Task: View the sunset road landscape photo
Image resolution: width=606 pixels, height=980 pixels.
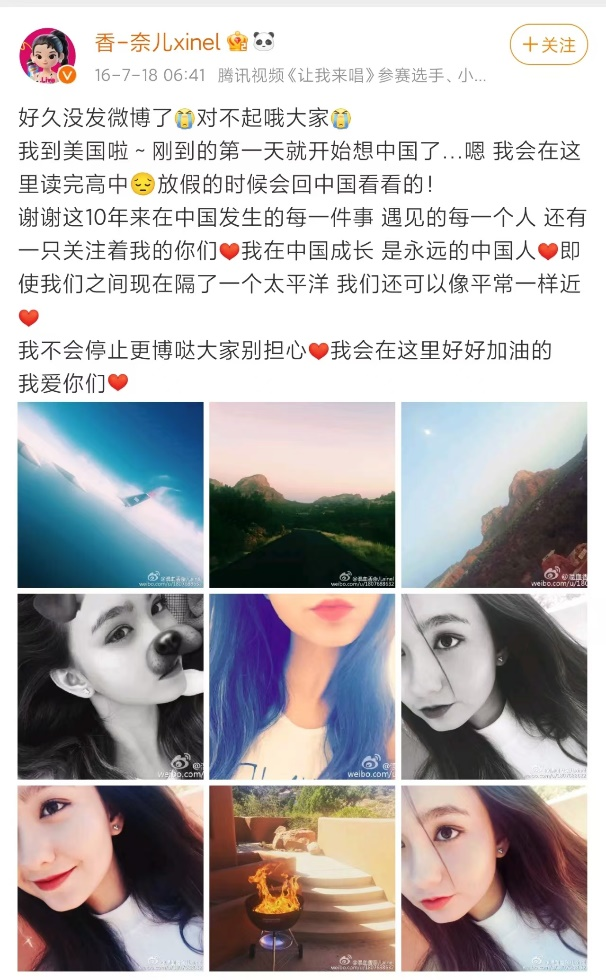Action: click(x=302, y=494)
